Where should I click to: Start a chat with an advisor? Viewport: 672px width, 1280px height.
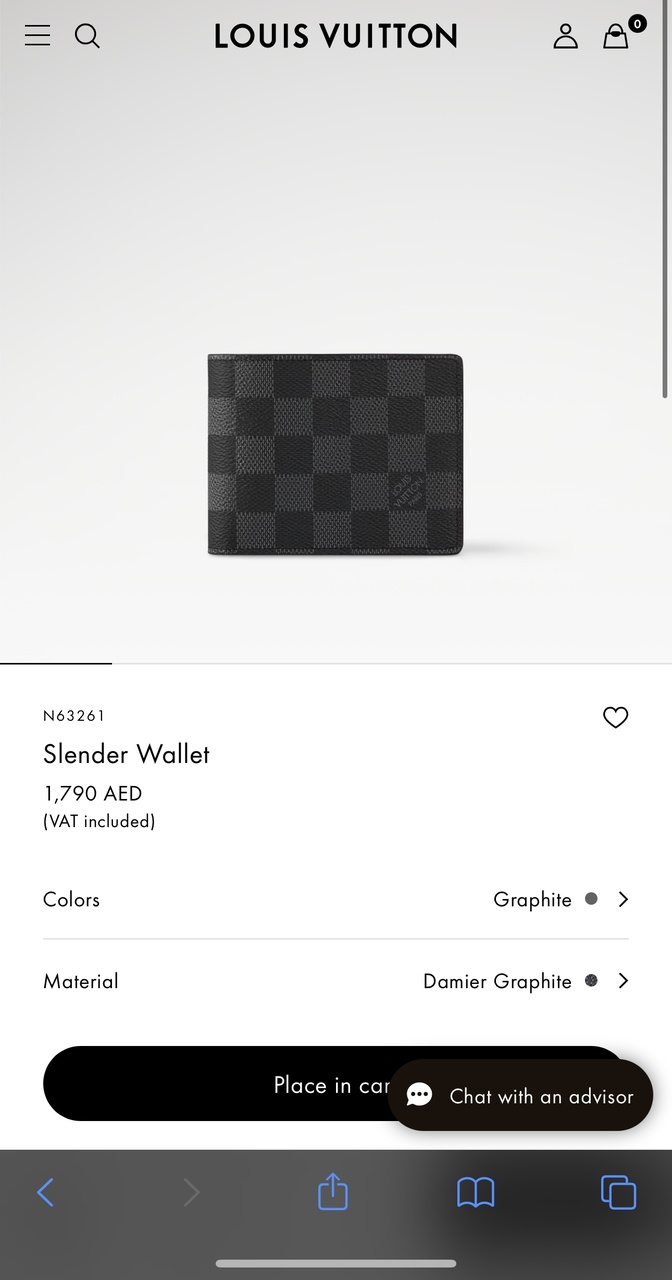point(520,1096)
